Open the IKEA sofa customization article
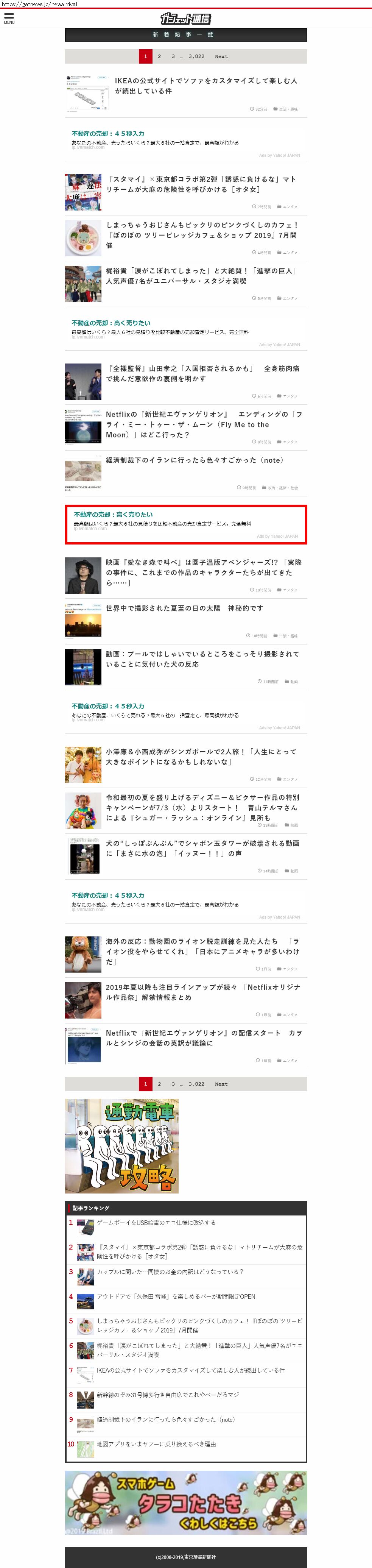 (206, 86)
